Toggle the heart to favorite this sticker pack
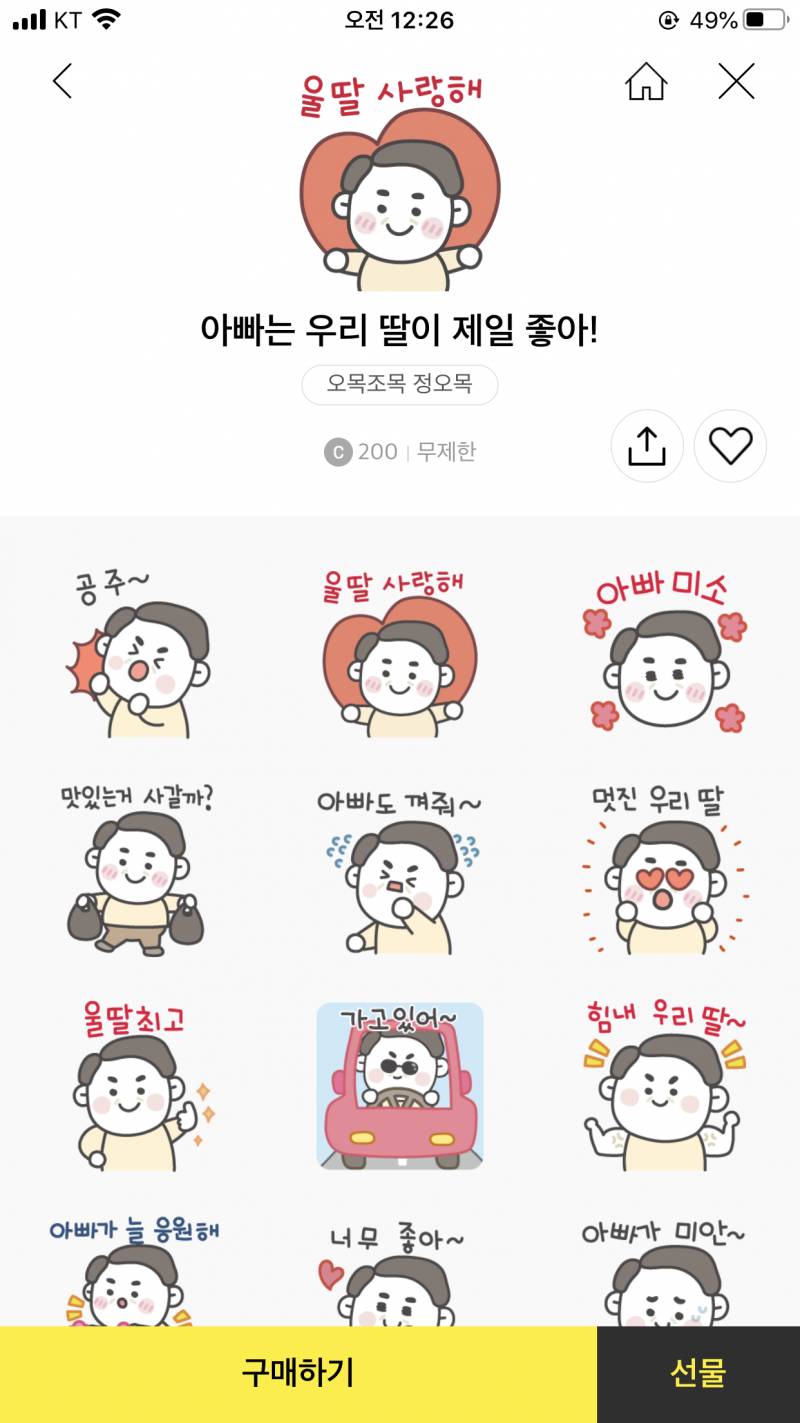The height and width of the screenshot is (1423, 800). tap(730, 447)
